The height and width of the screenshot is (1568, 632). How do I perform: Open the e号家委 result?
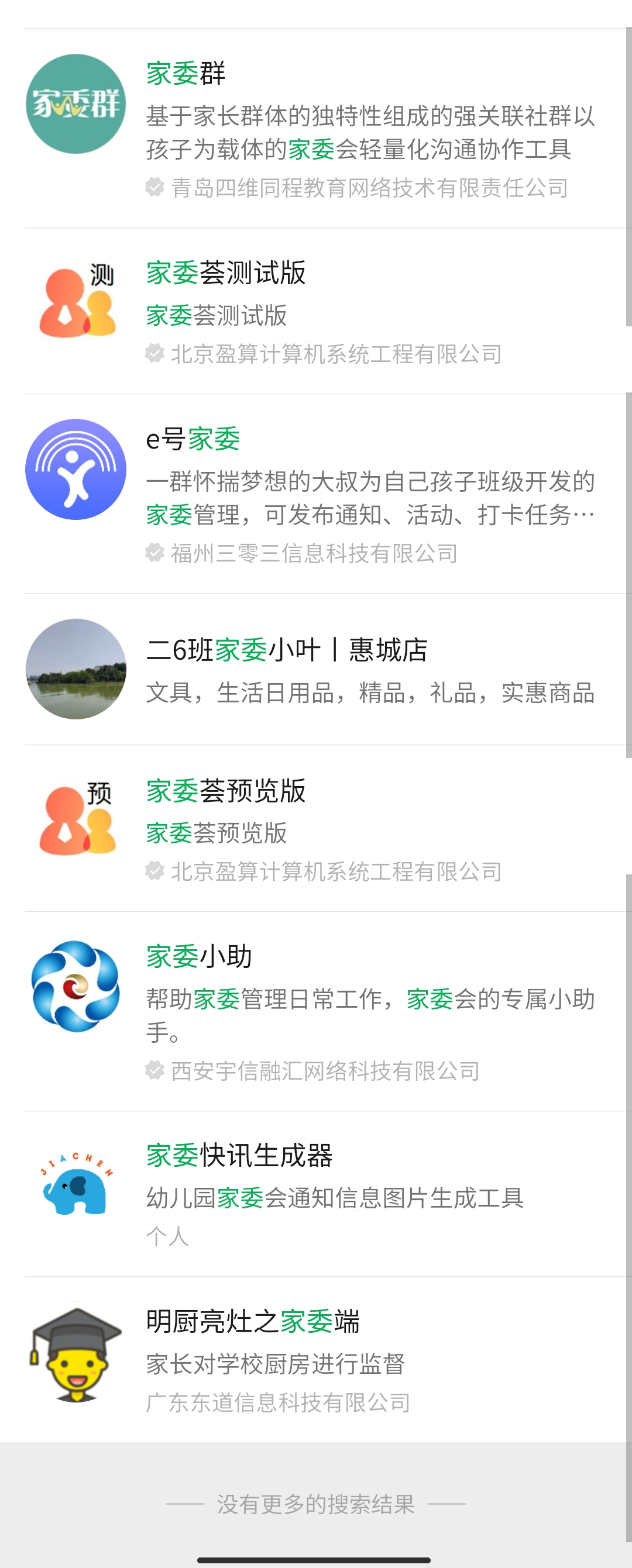(x=317, y=493)
